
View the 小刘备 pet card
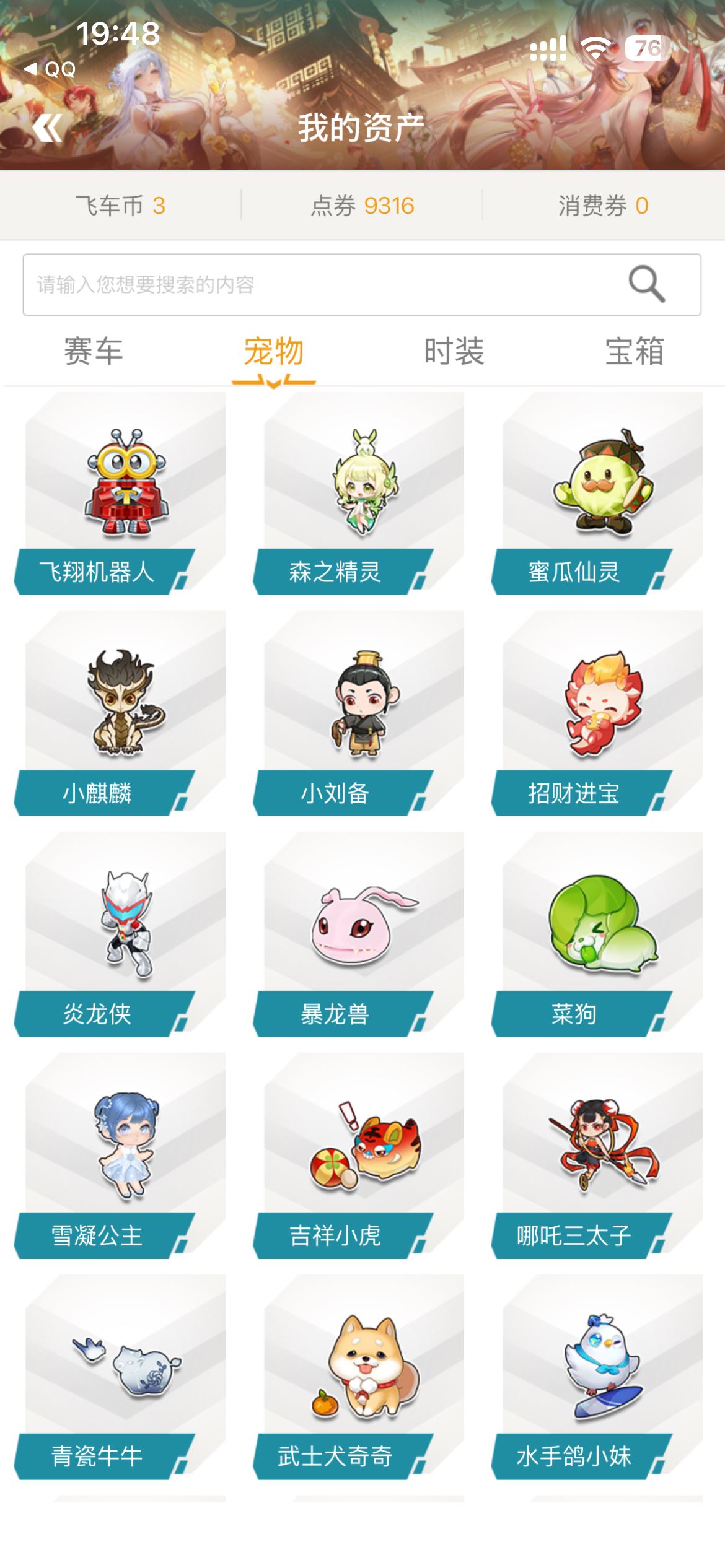click(364, 712)
